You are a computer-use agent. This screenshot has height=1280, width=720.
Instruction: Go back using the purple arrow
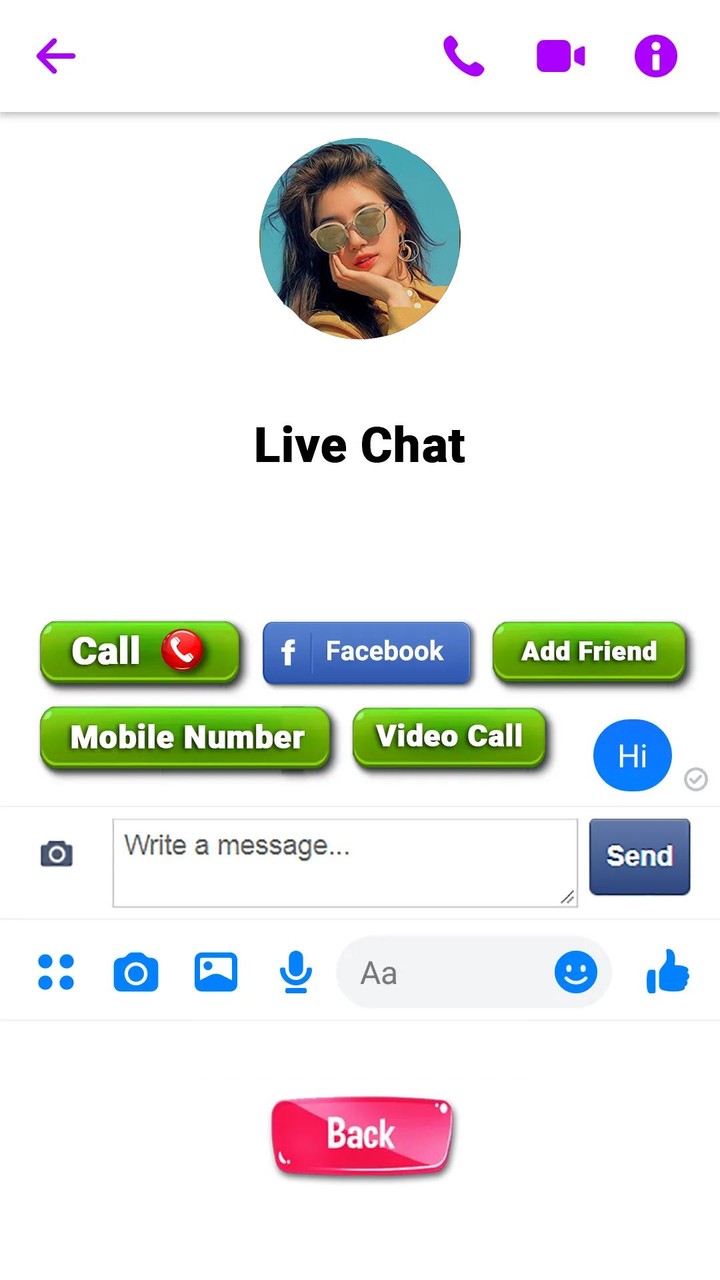coord(56,56)
